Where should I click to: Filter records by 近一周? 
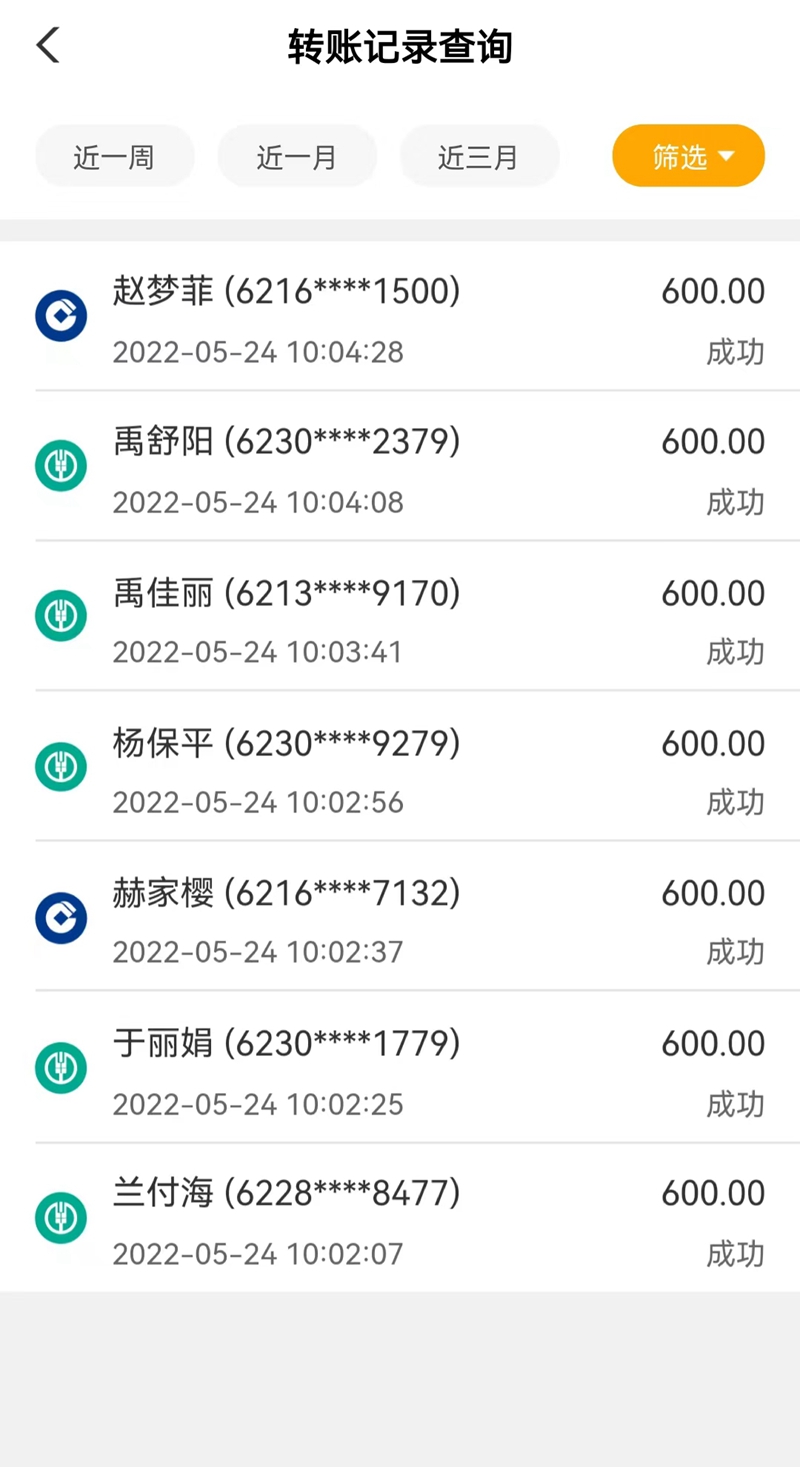(x=114, y=157)
